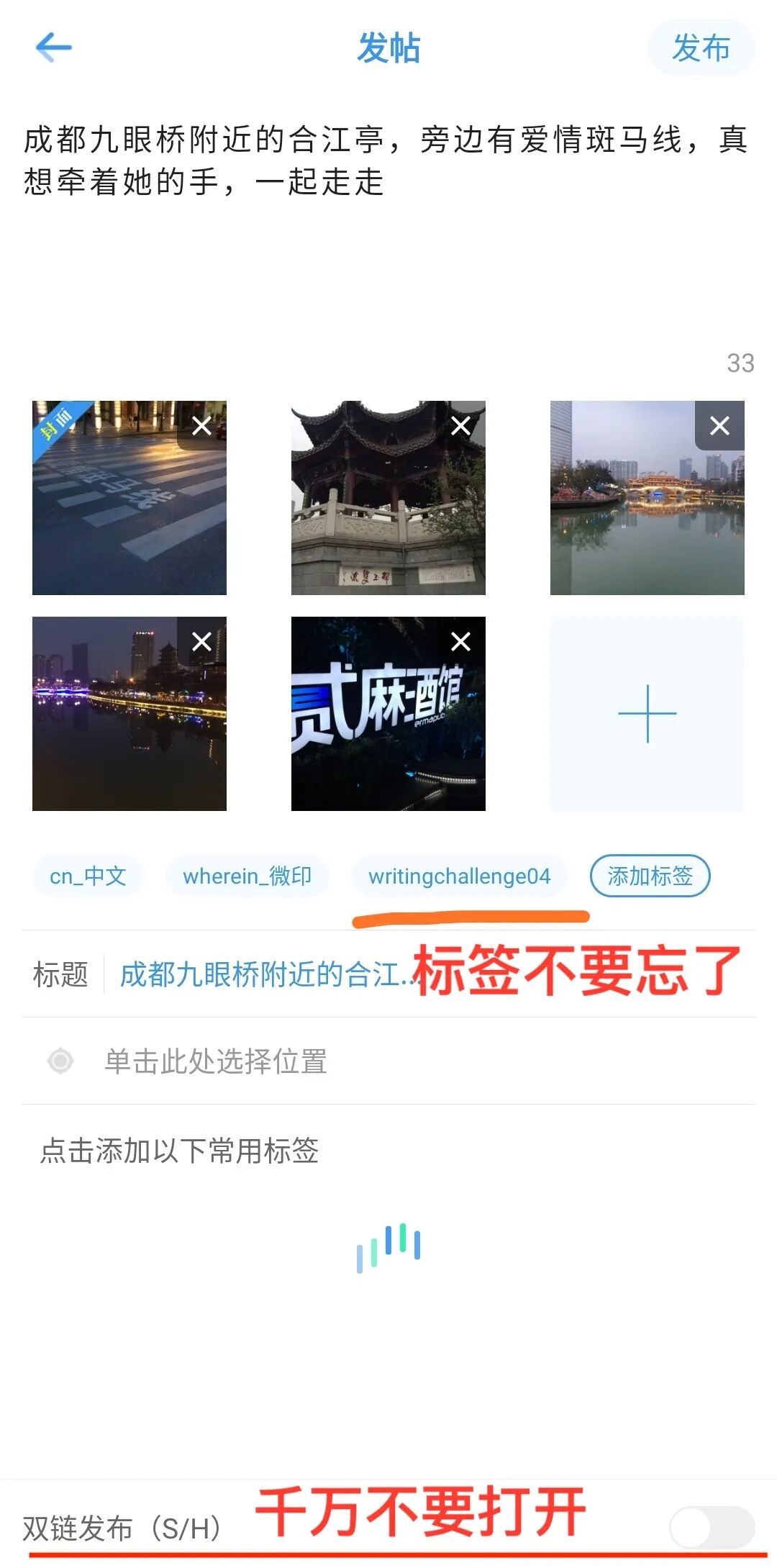Tap the wherein_微印 tag chip
This screenshot has height=1568, width=777.
[247, 876]
